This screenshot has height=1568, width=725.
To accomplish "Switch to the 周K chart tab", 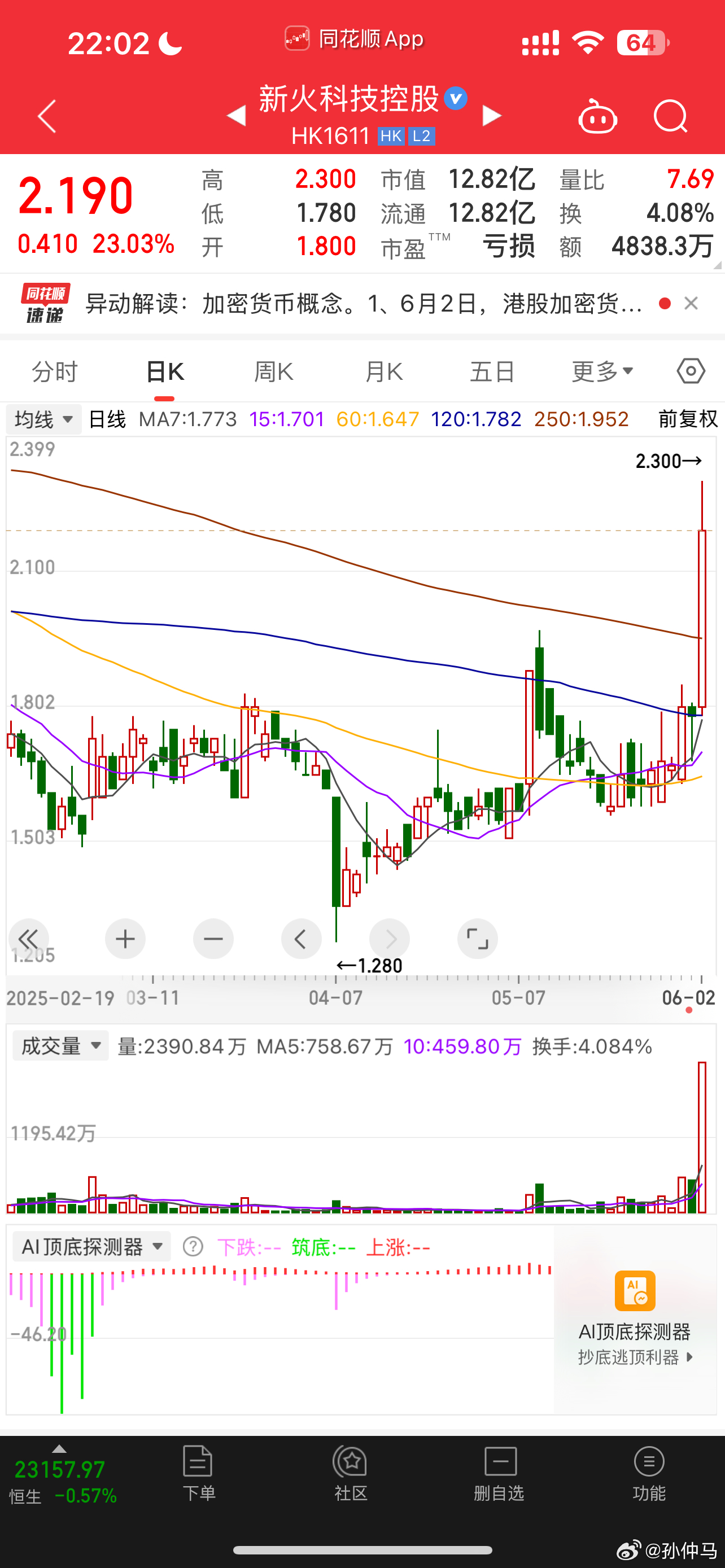I will [x=273, y=371].
